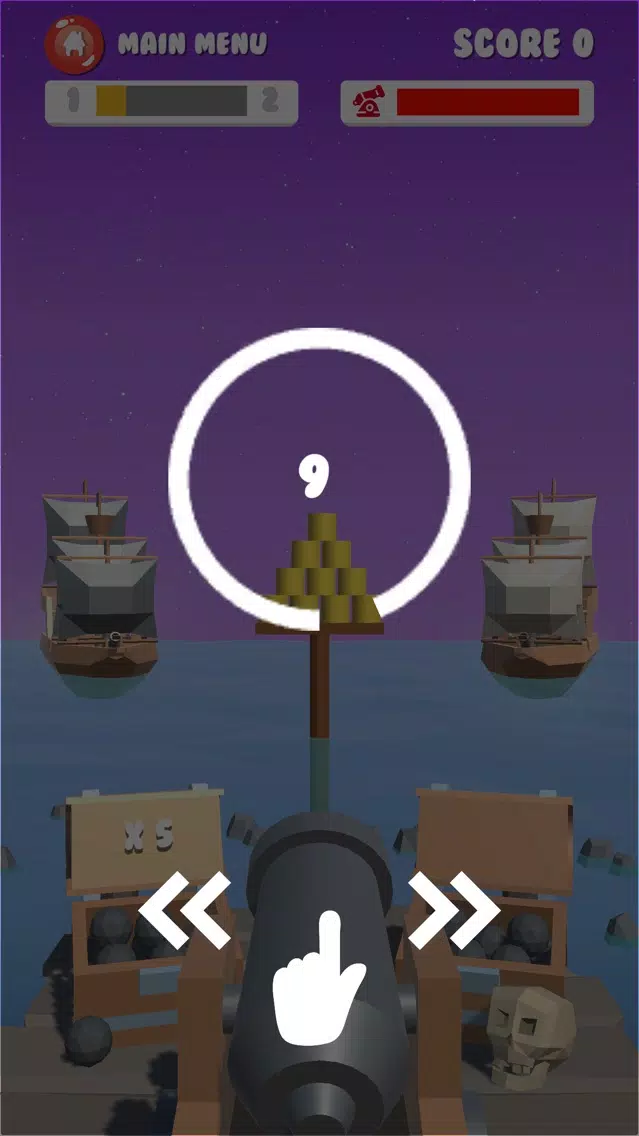639x1136 pixels.
Task: Aim cannon right with double chevron
Action: 453,910
